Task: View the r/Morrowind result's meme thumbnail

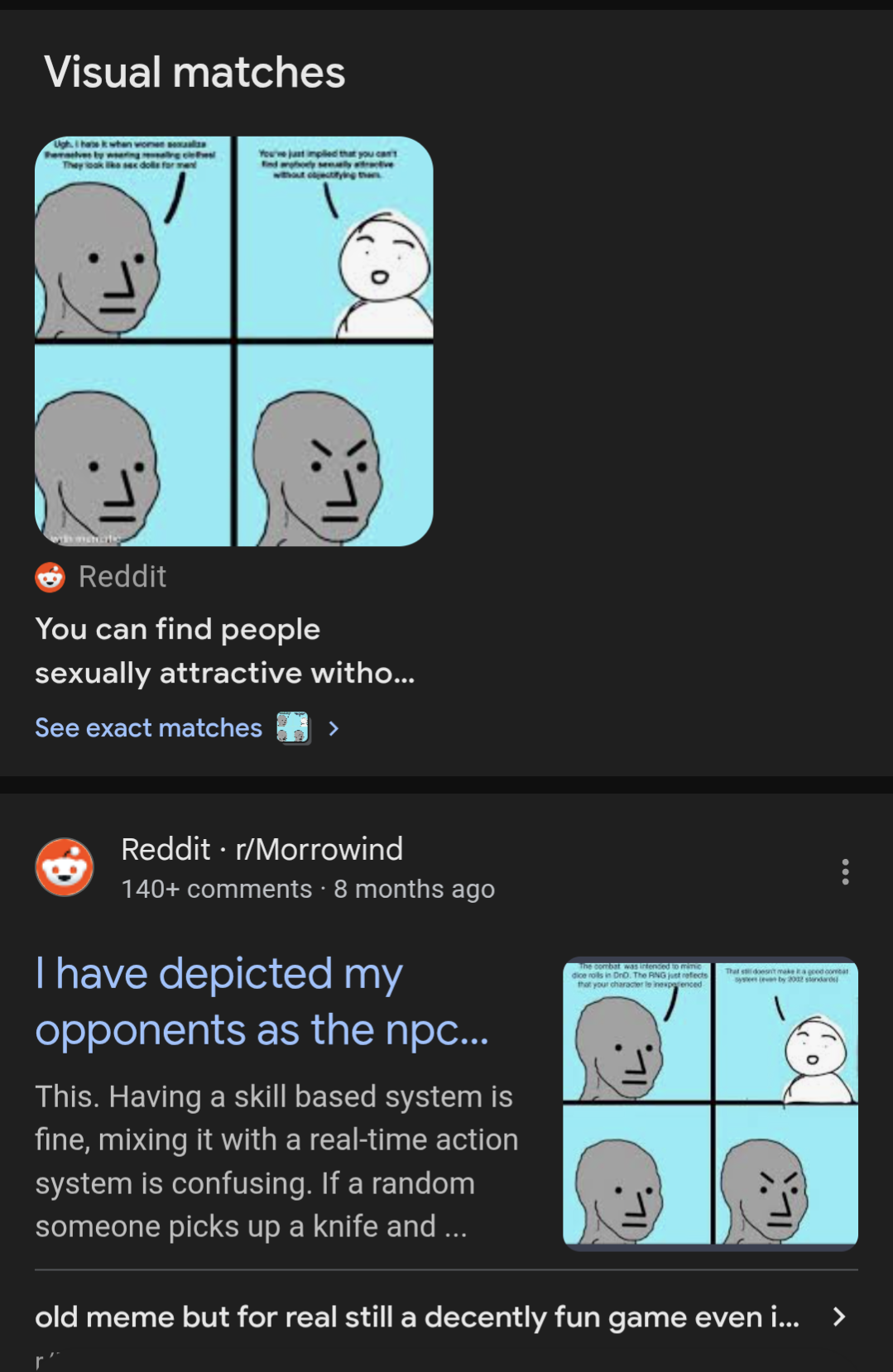Action: 710,1103
